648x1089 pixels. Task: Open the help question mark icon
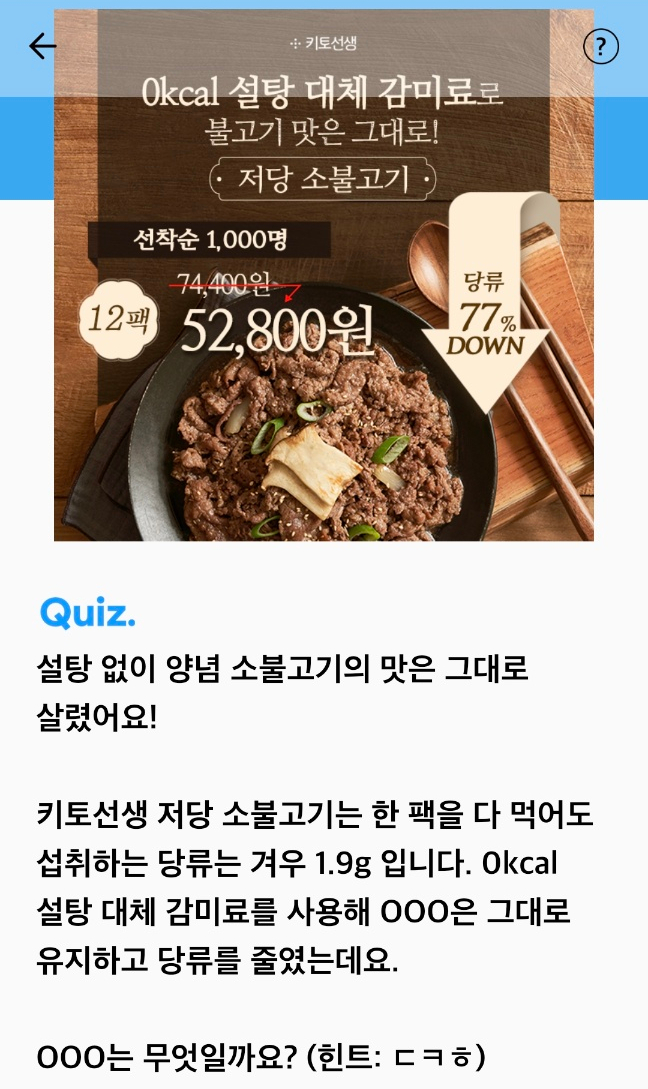pos(601,46)
